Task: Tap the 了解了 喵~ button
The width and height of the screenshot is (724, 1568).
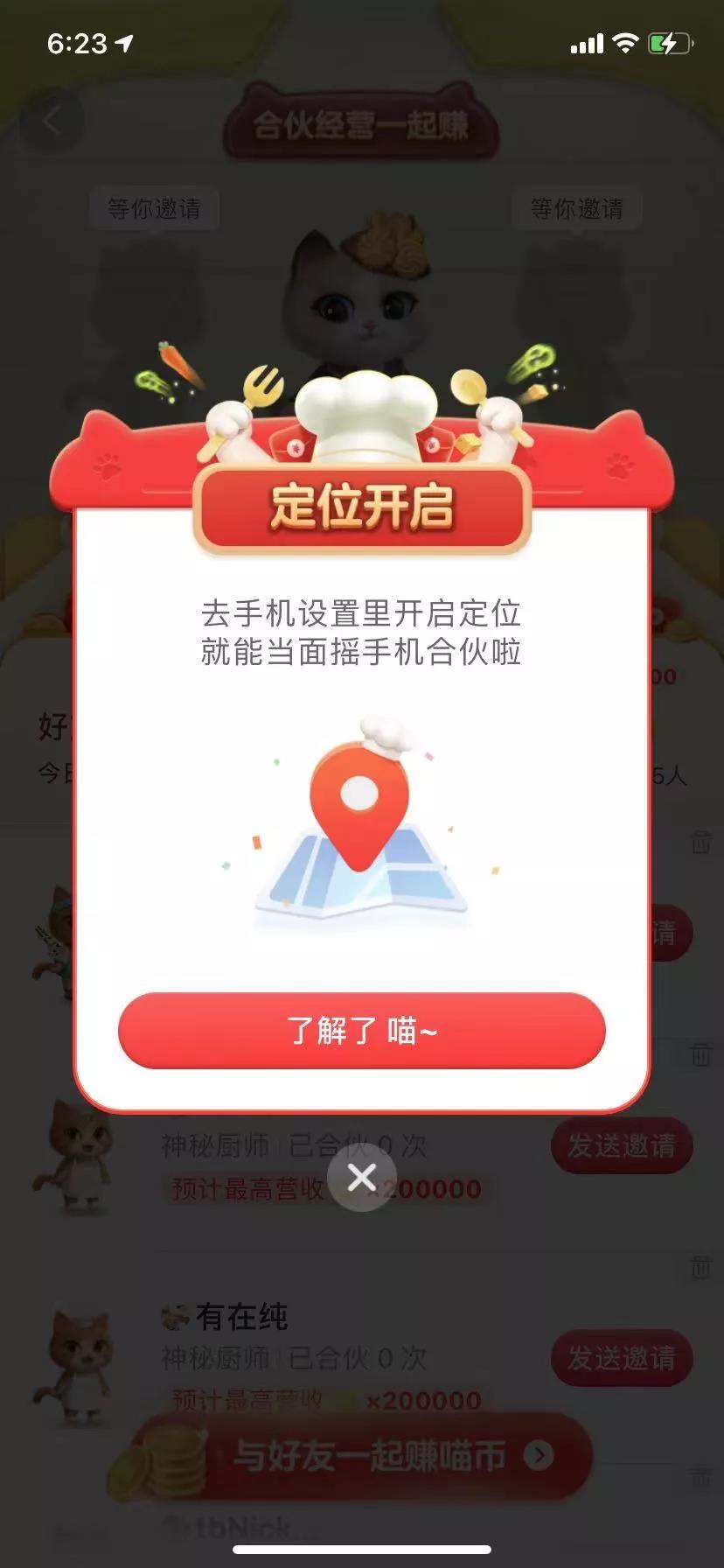Action: coord(361,1030)
